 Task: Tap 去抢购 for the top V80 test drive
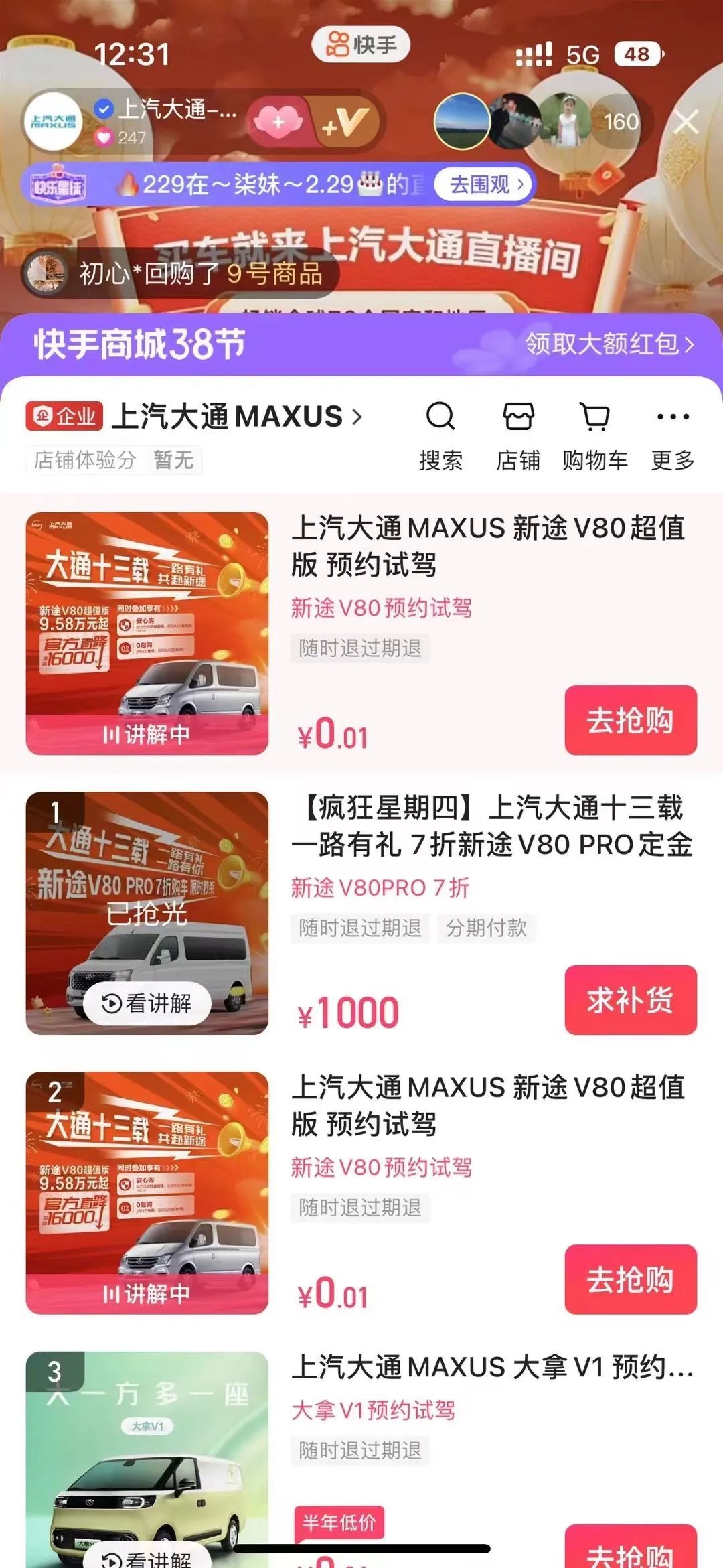(630, 720)
